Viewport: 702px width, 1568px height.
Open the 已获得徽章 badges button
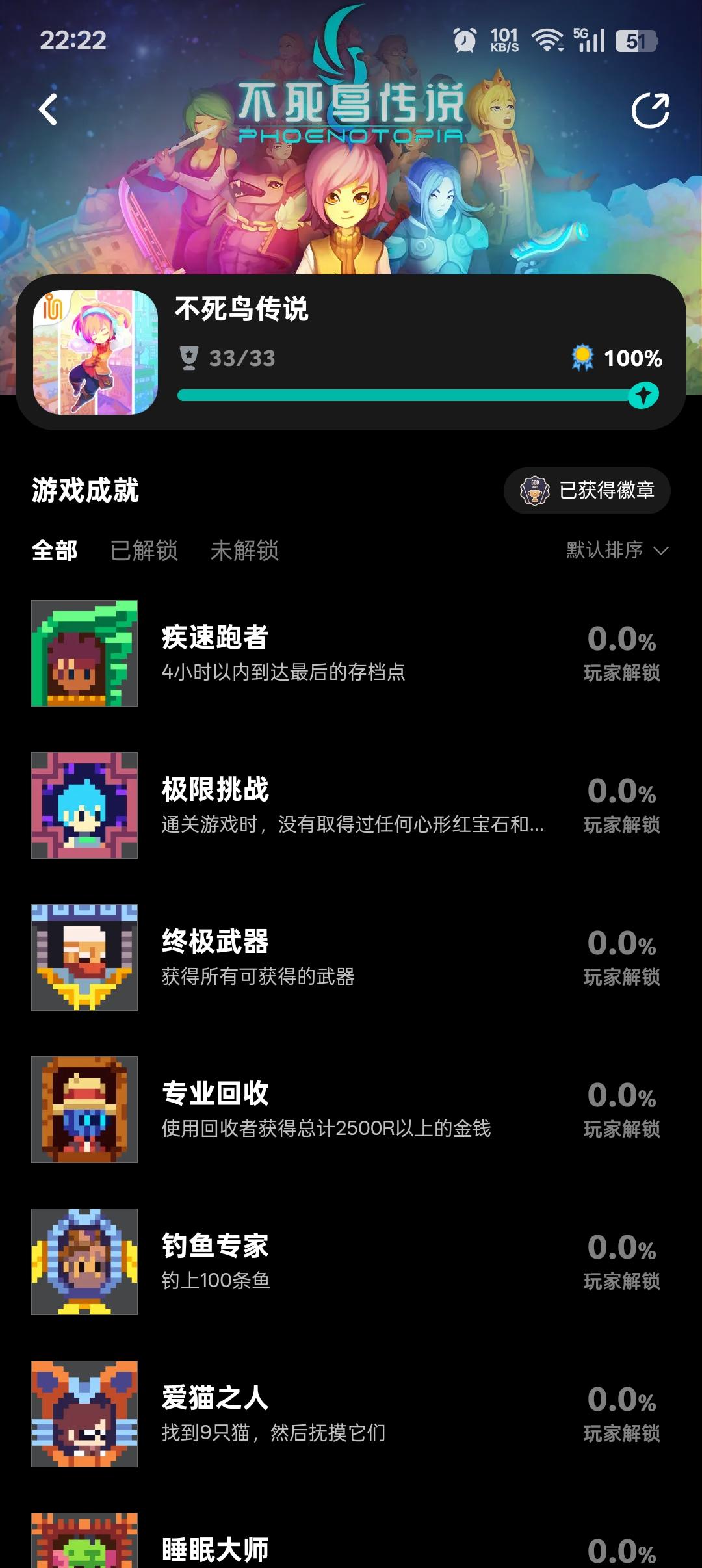[x=587, y=490]
